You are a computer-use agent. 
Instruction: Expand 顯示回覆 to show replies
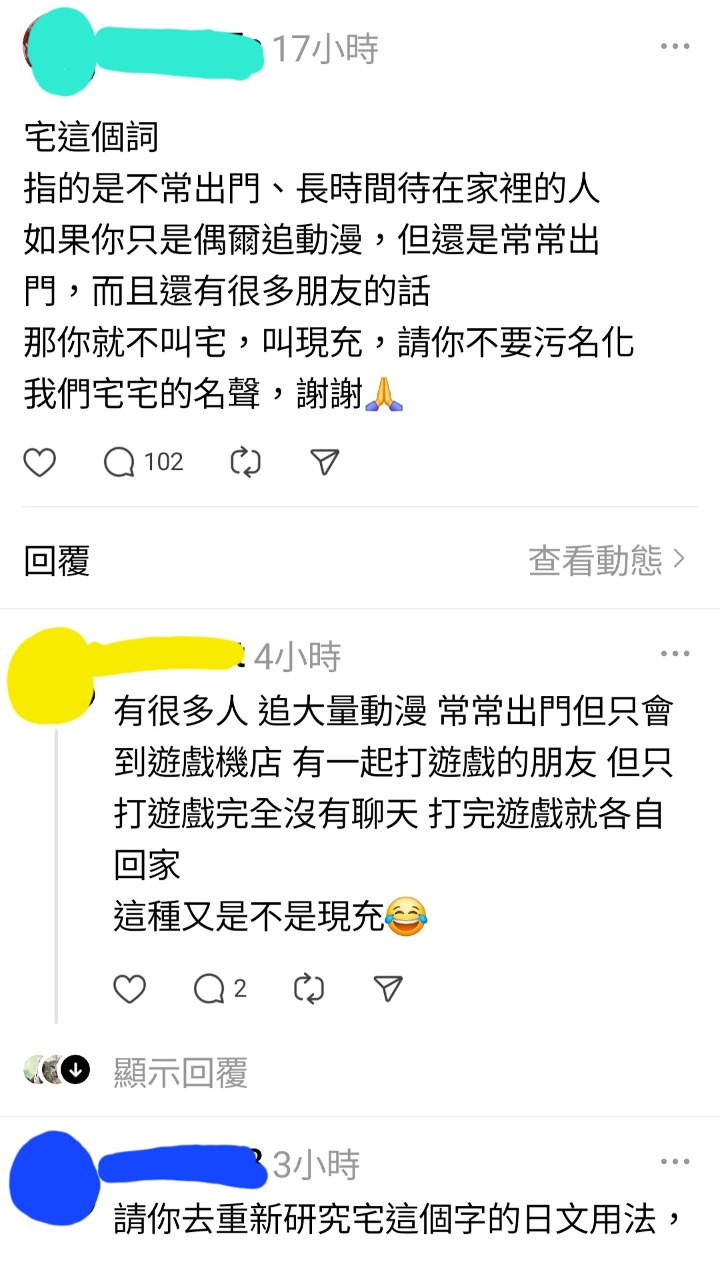[180, 1072]
